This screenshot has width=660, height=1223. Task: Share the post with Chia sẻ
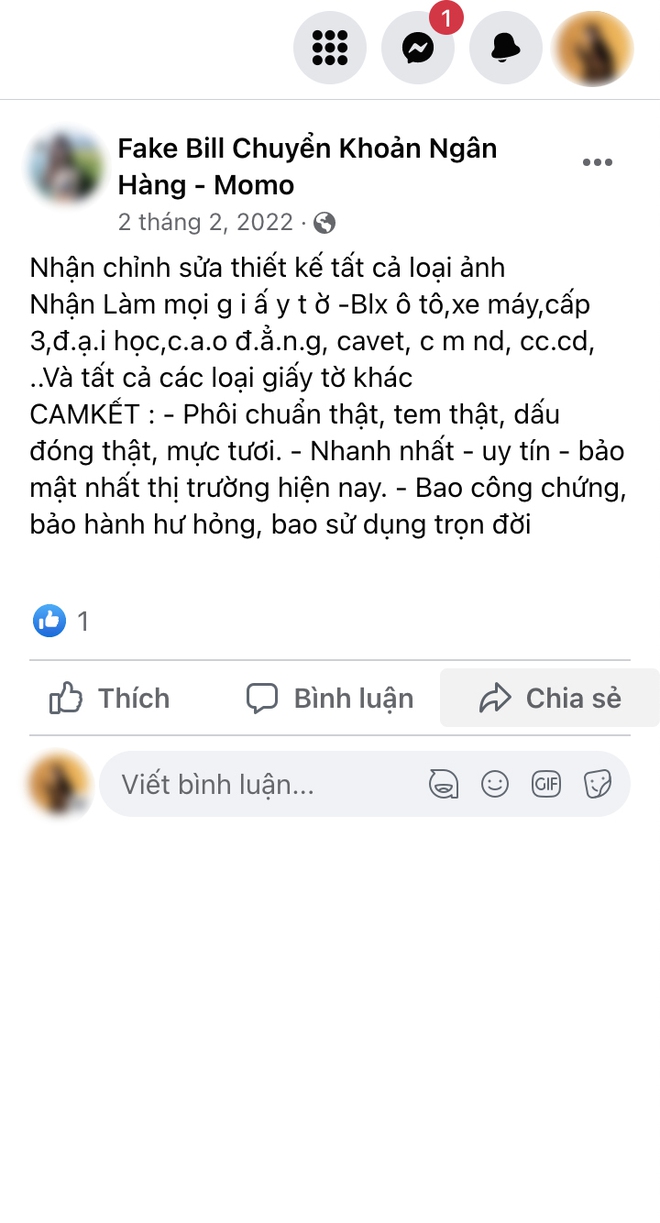[550, 698]
